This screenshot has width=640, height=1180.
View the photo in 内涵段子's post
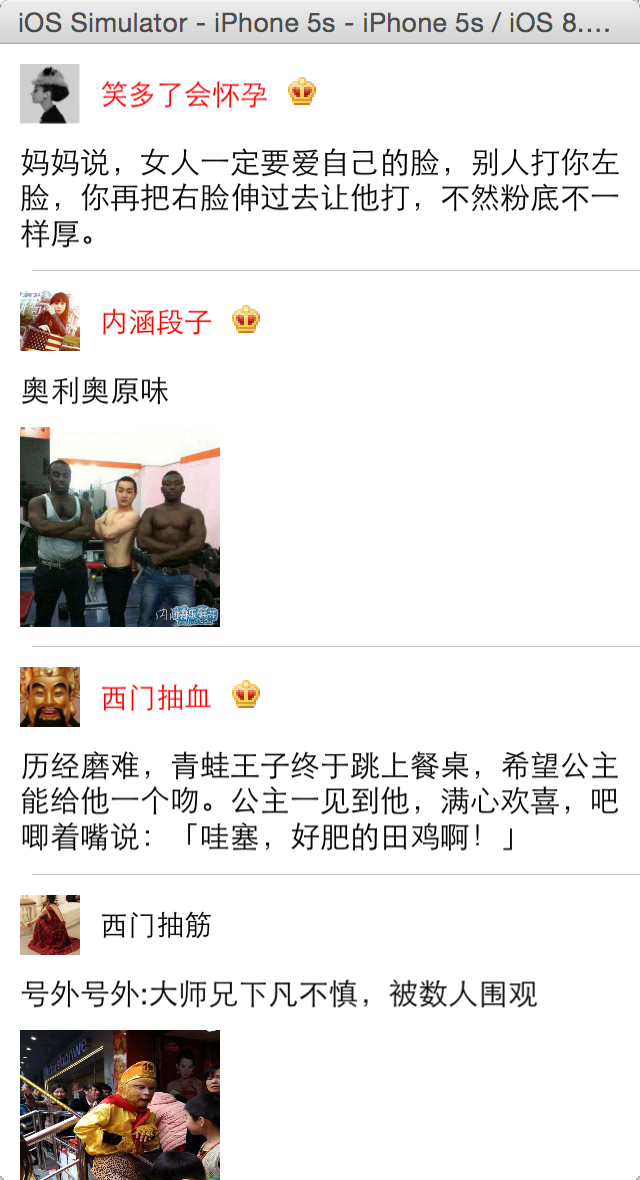pos(120,527)
